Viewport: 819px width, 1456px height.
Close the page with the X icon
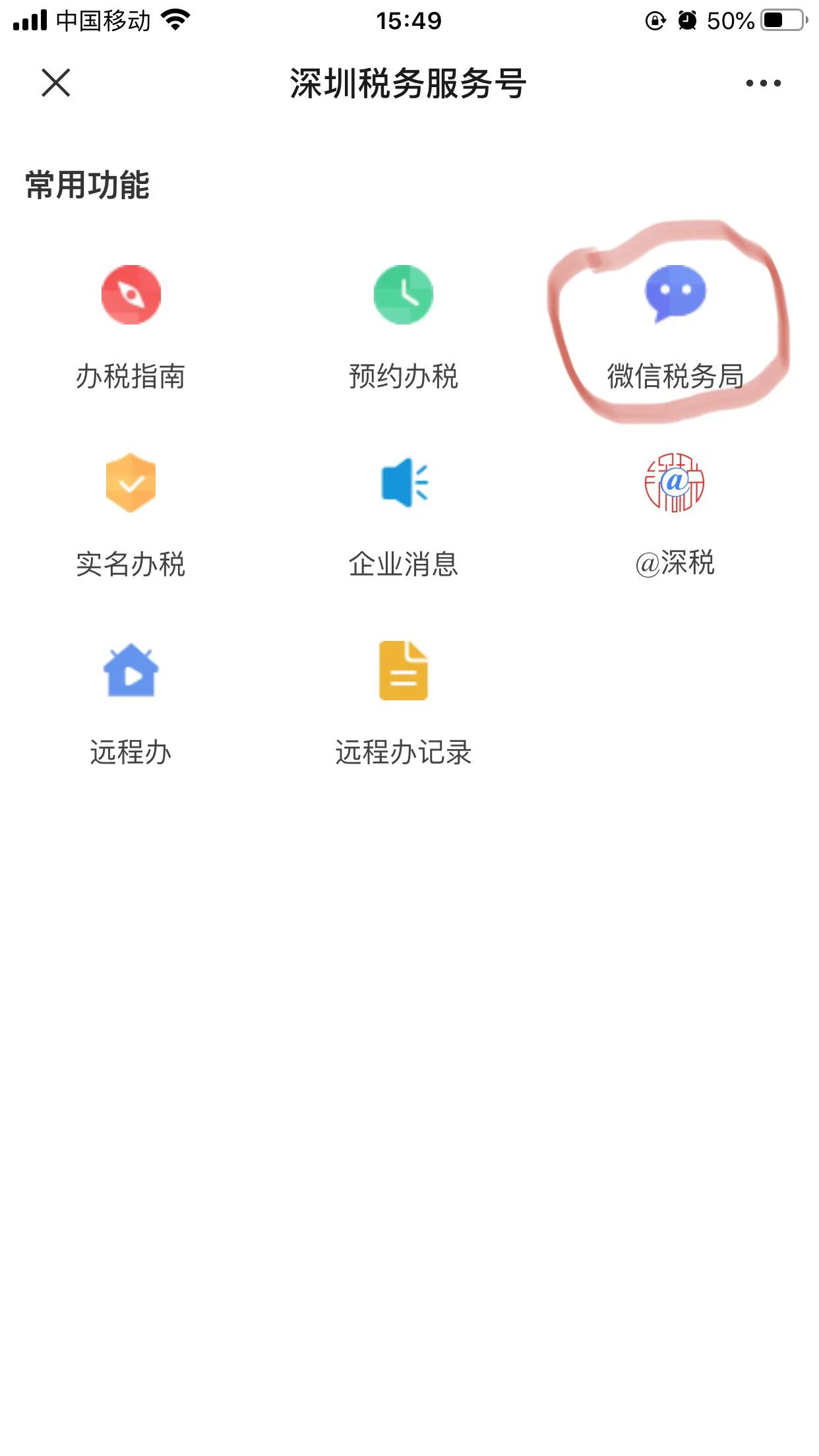(56, 82)
